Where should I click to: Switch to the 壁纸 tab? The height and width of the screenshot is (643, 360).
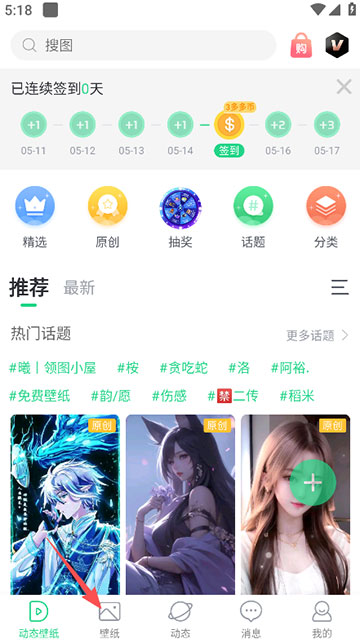pyautogui.click(x=109, y=620)
